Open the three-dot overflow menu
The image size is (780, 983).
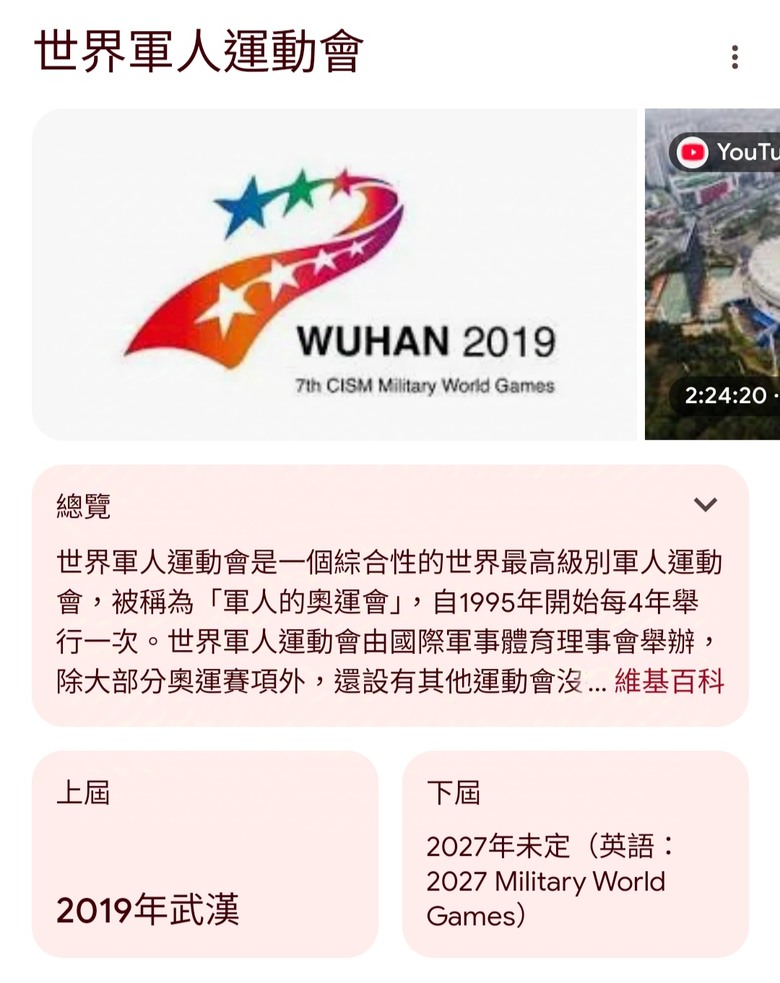pos(735,57)
